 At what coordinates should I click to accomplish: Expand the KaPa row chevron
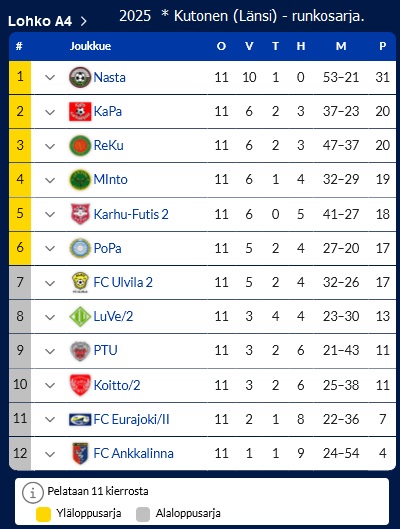coord(50,112)
